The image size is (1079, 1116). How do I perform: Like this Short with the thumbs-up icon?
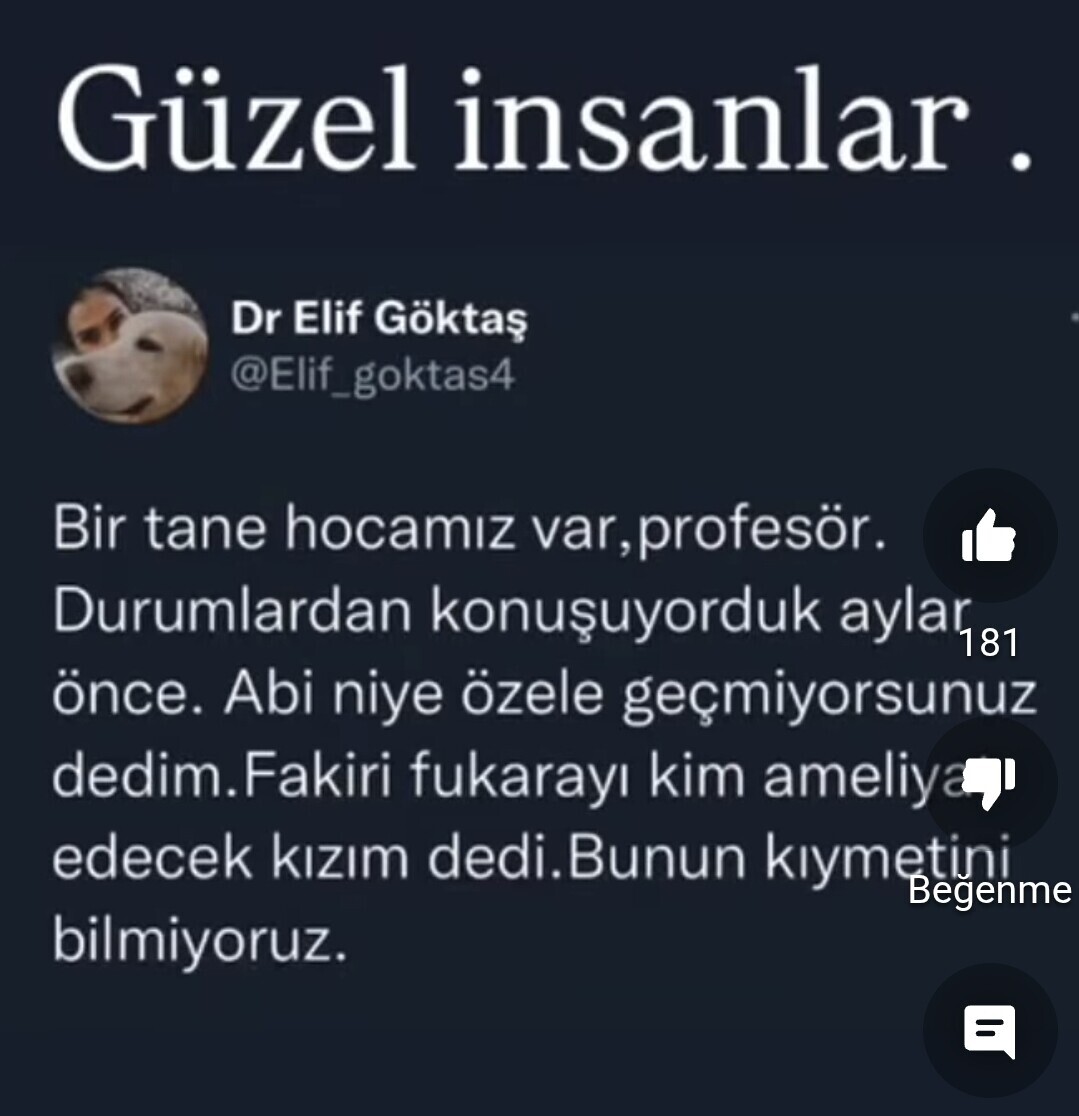coord(989,536)
